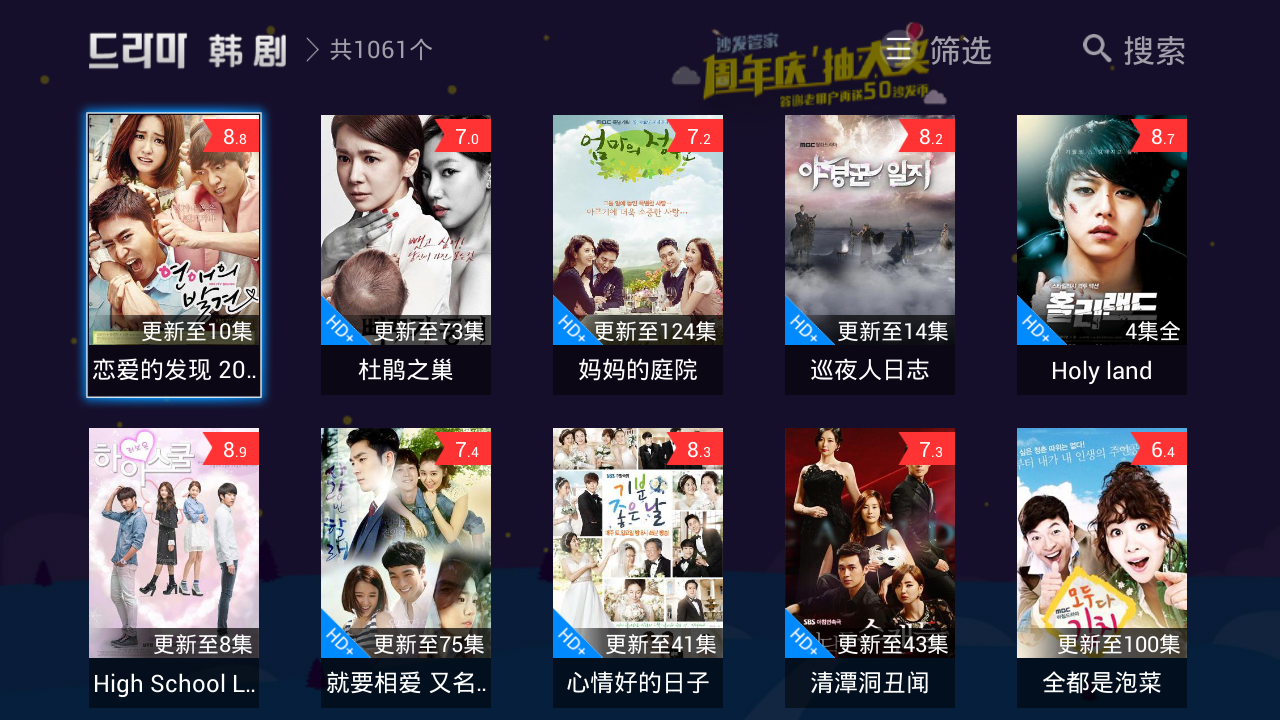Open the drama 杜鹃之巢
Image resolution: width=1280 pixels, height=720 pixels.
click(x=406, y=254)
